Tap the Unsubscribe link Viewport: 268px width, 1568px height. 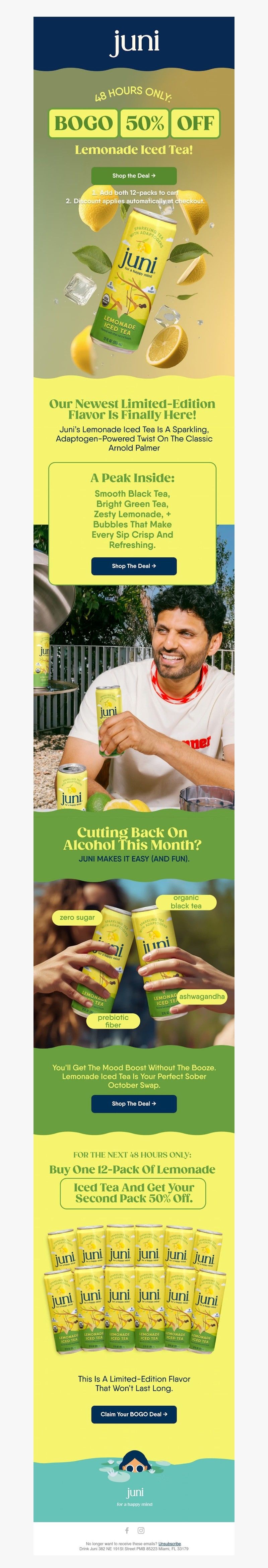(169, 1544)
